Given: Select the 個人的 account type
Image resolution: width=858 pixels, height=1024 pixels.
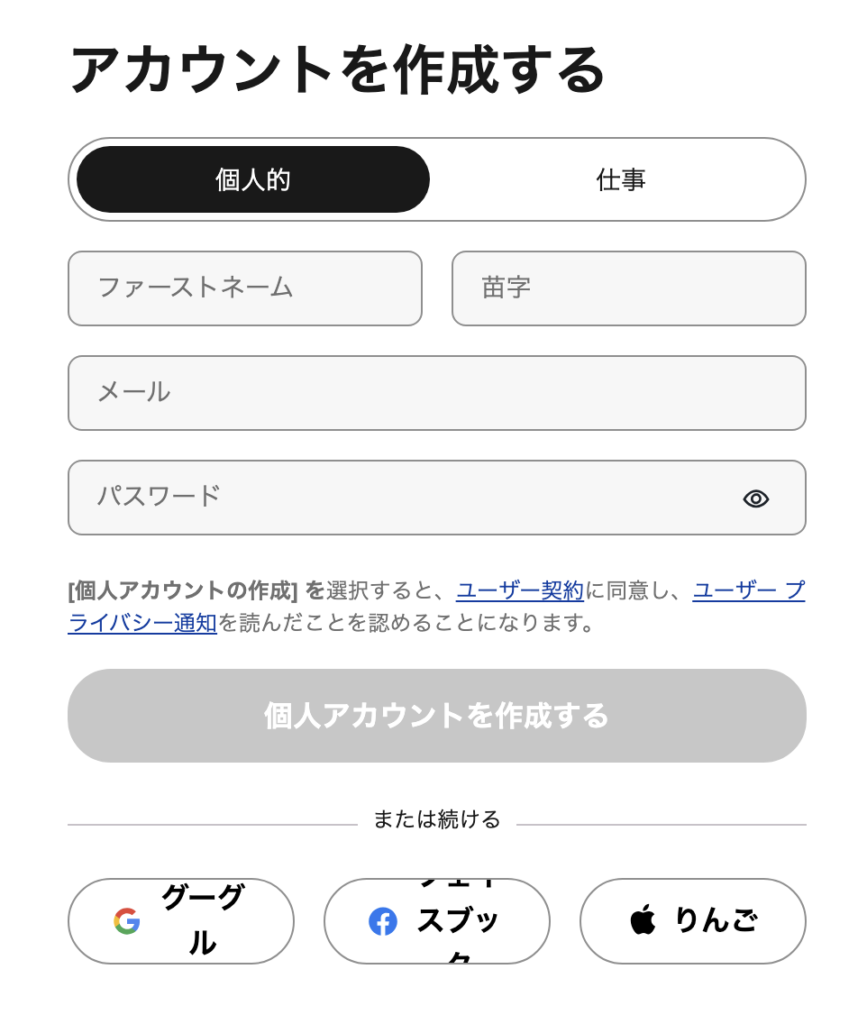Looking at the screenshot, I should [253, 180].
